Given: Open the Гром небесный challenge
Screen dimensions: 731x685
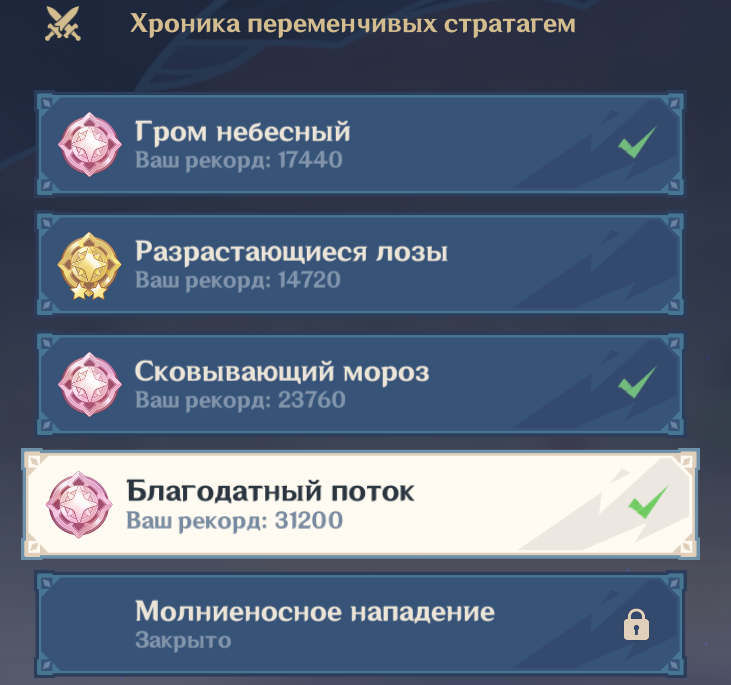Looking at the screenshot, I should click(360, 145).
